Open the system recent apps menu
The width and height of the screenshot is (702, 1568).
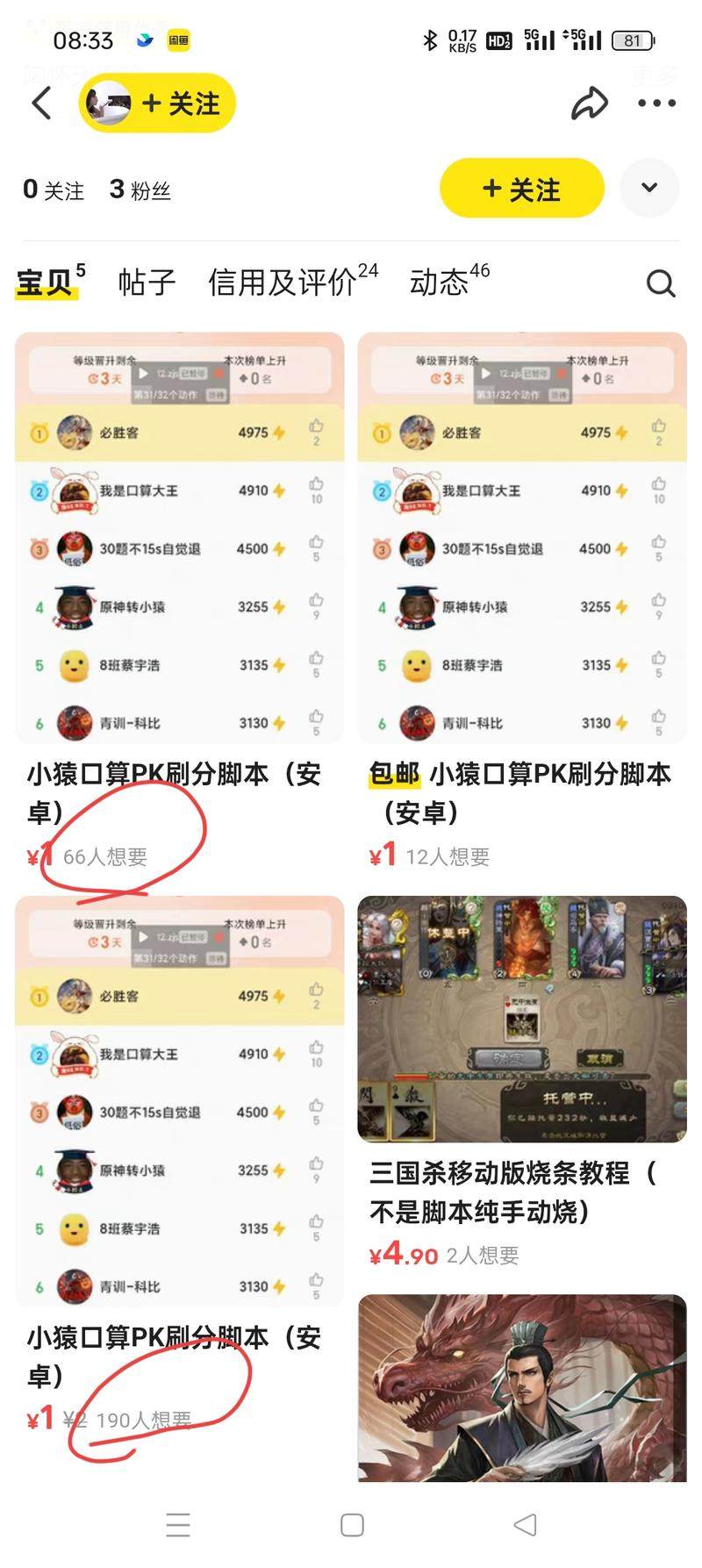pyautogui.click(x=178, y=1525)
